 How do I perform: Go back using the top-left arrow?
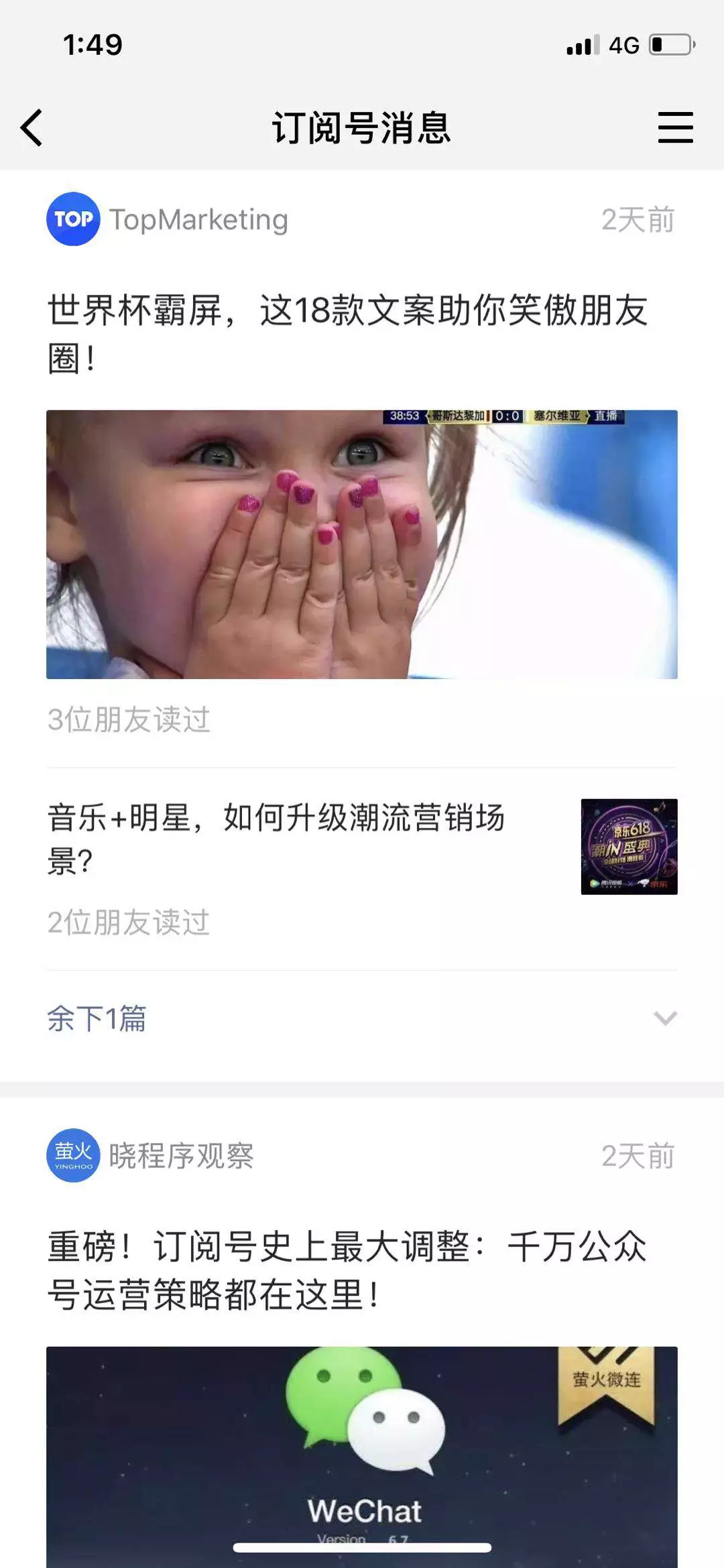(x=32, y=127)
